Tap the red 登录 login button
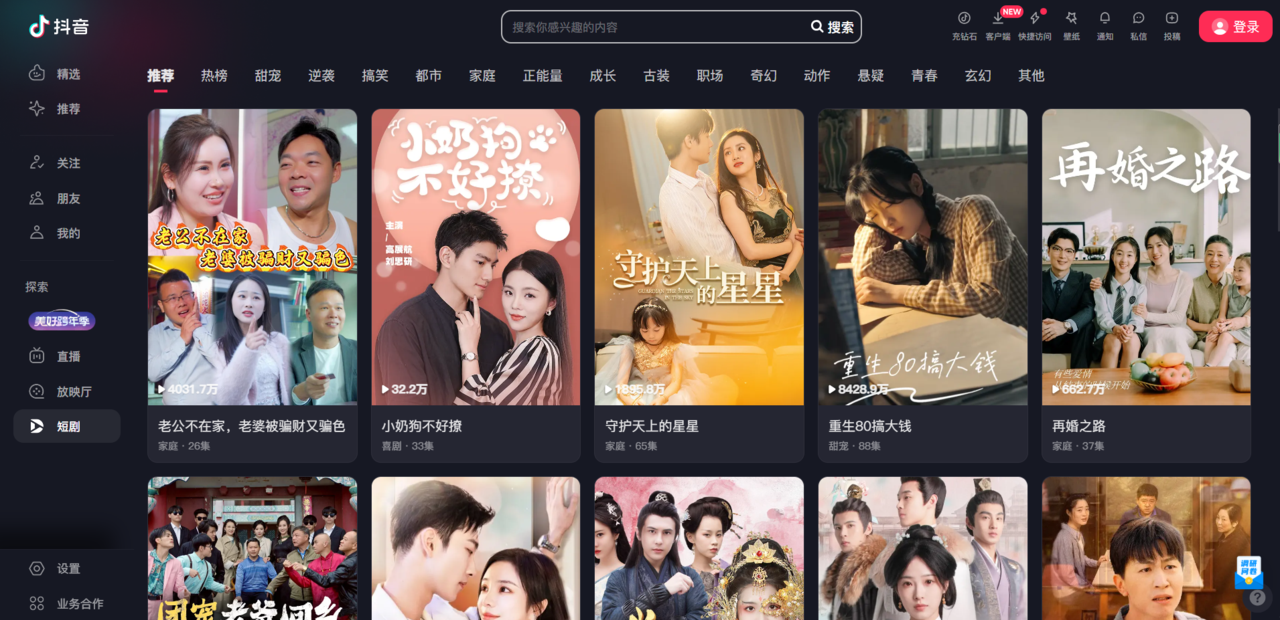Viewport: 1280px width, 620px height. pos(1235,27)
